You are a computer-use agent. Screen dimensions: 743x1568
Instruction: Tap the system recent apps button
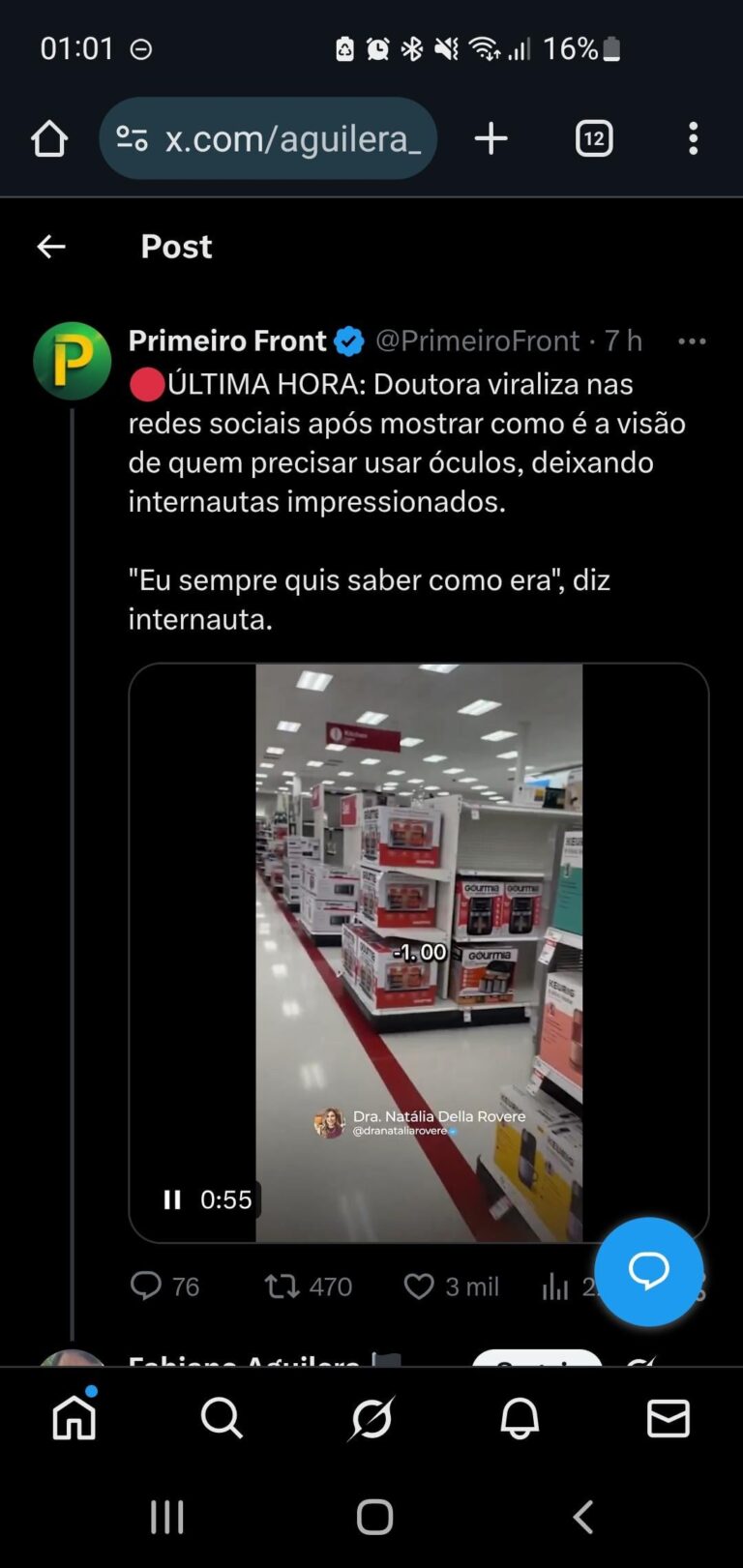[x=167, y=1517]
